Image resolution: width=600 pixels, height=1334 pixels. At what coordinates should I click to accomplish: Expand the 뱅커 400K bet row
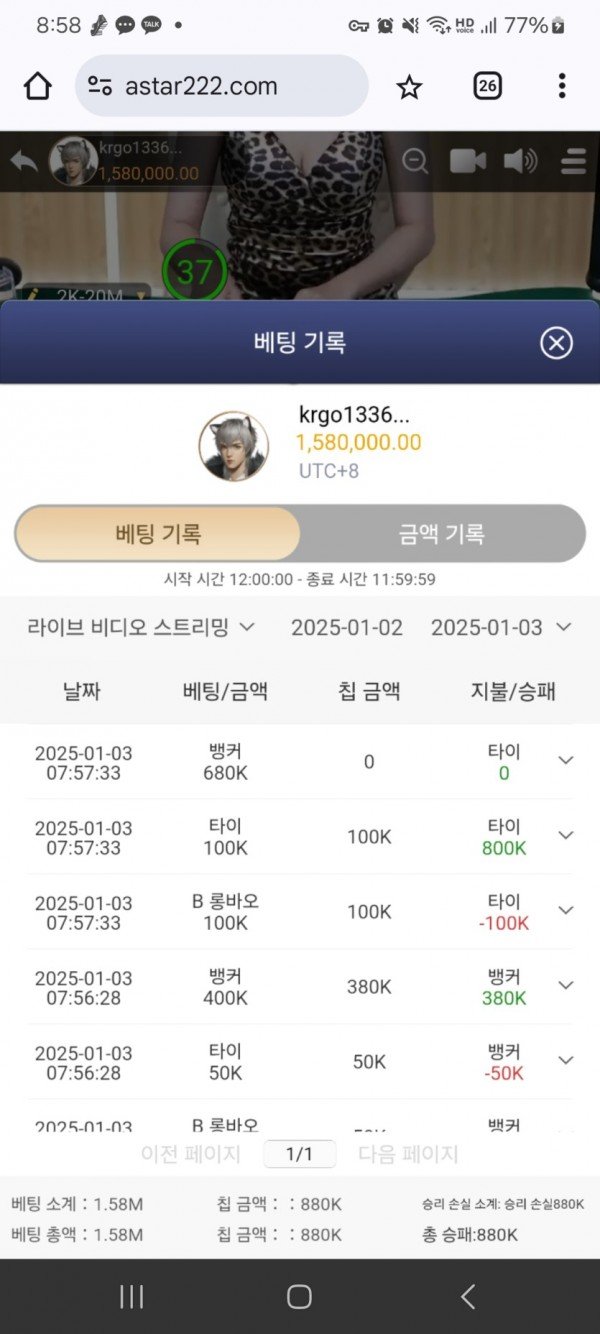[566, 986]
